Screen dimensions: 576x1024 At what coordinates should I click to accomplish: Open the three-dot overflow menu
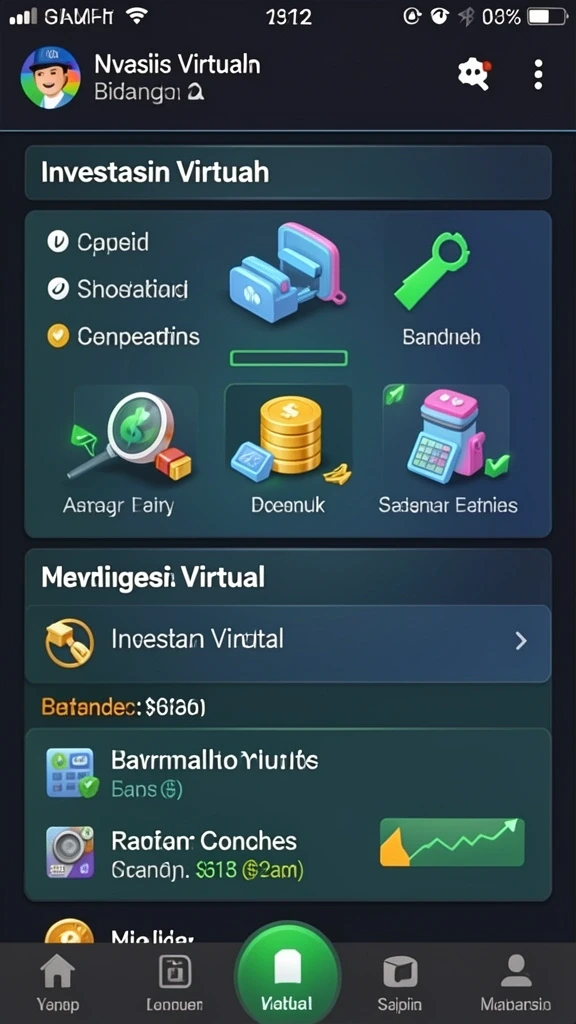(x=537, y=74)
